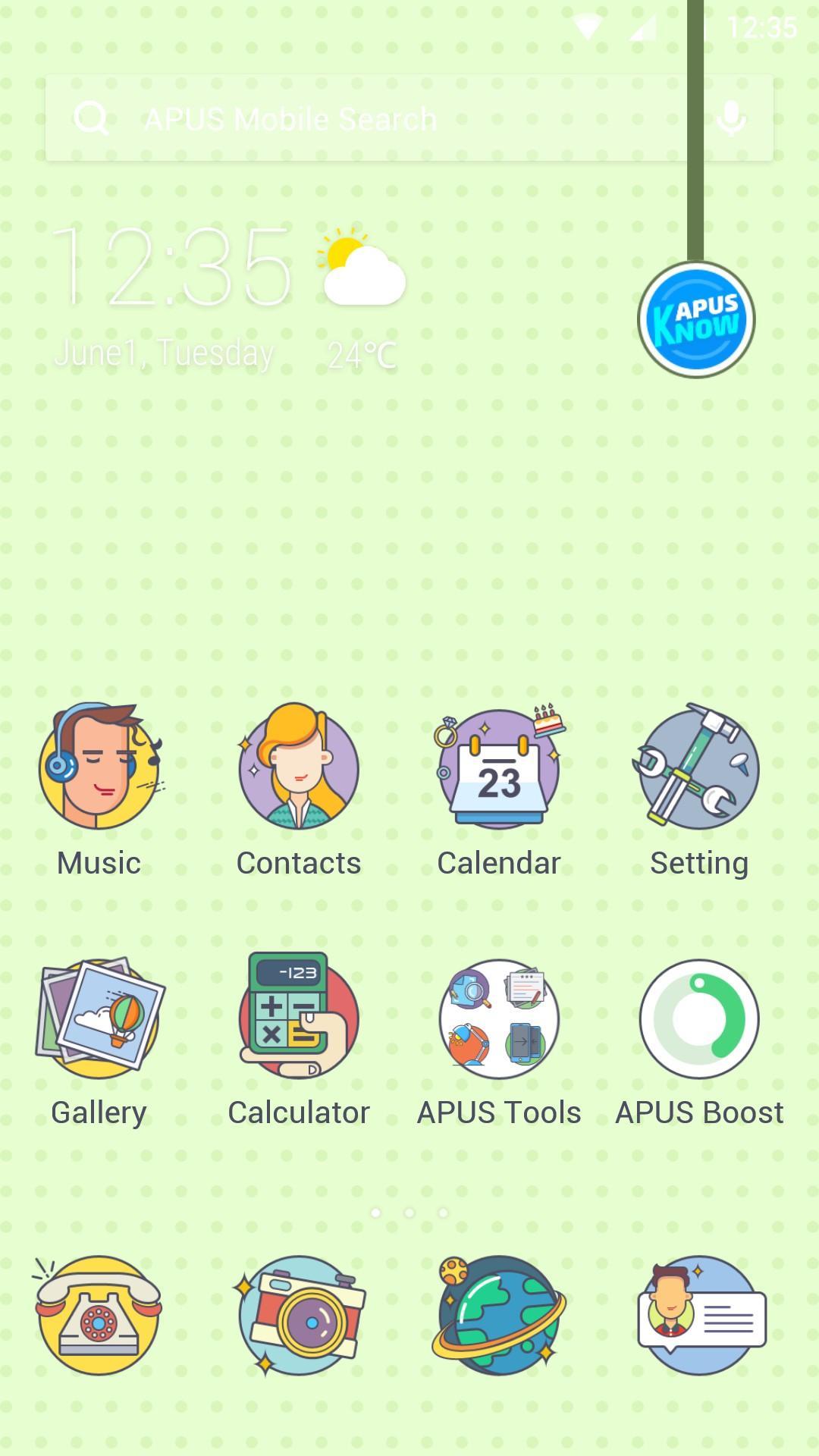Tap APUS Boost to free memory

click(699, 1018)
